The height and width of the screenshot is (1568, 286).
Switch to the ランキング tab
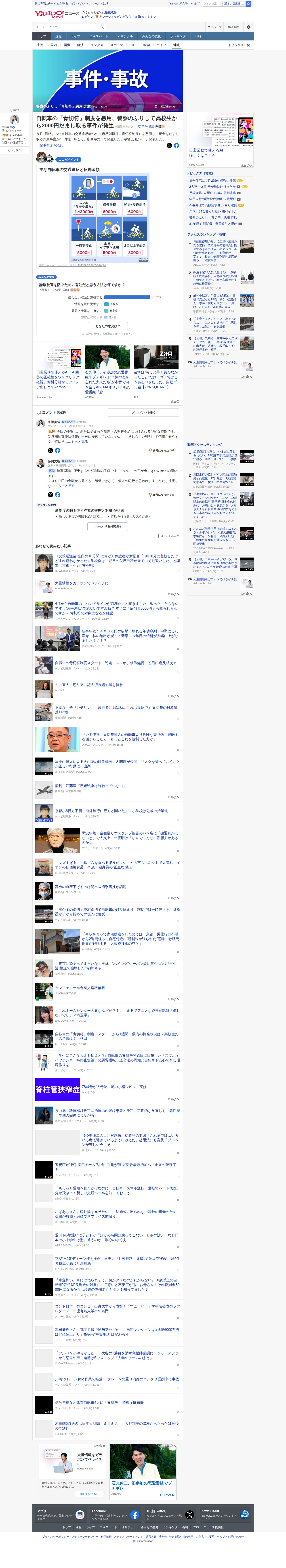(177, 36)
